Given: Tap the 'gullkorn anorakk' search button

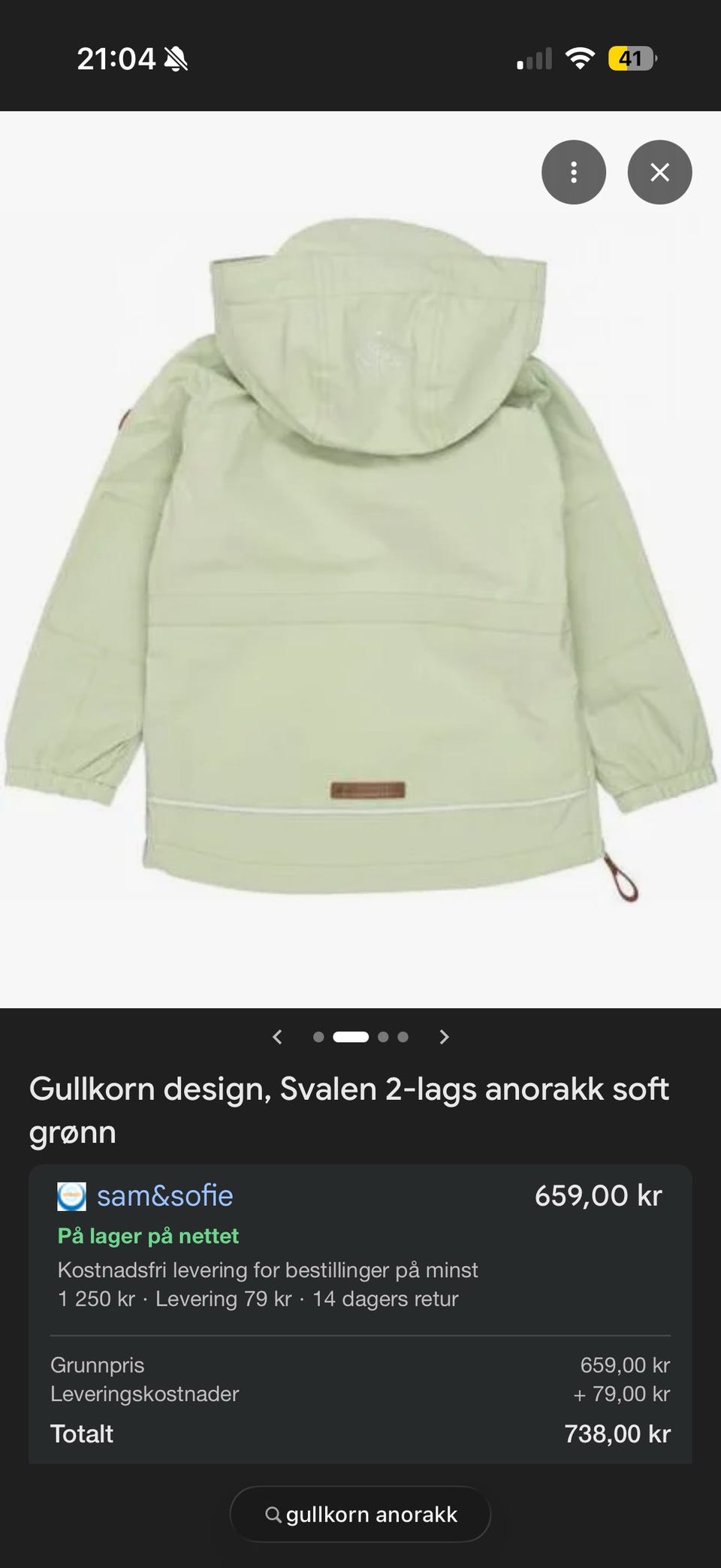Looking at the screenshot, I should (360, 1515).
